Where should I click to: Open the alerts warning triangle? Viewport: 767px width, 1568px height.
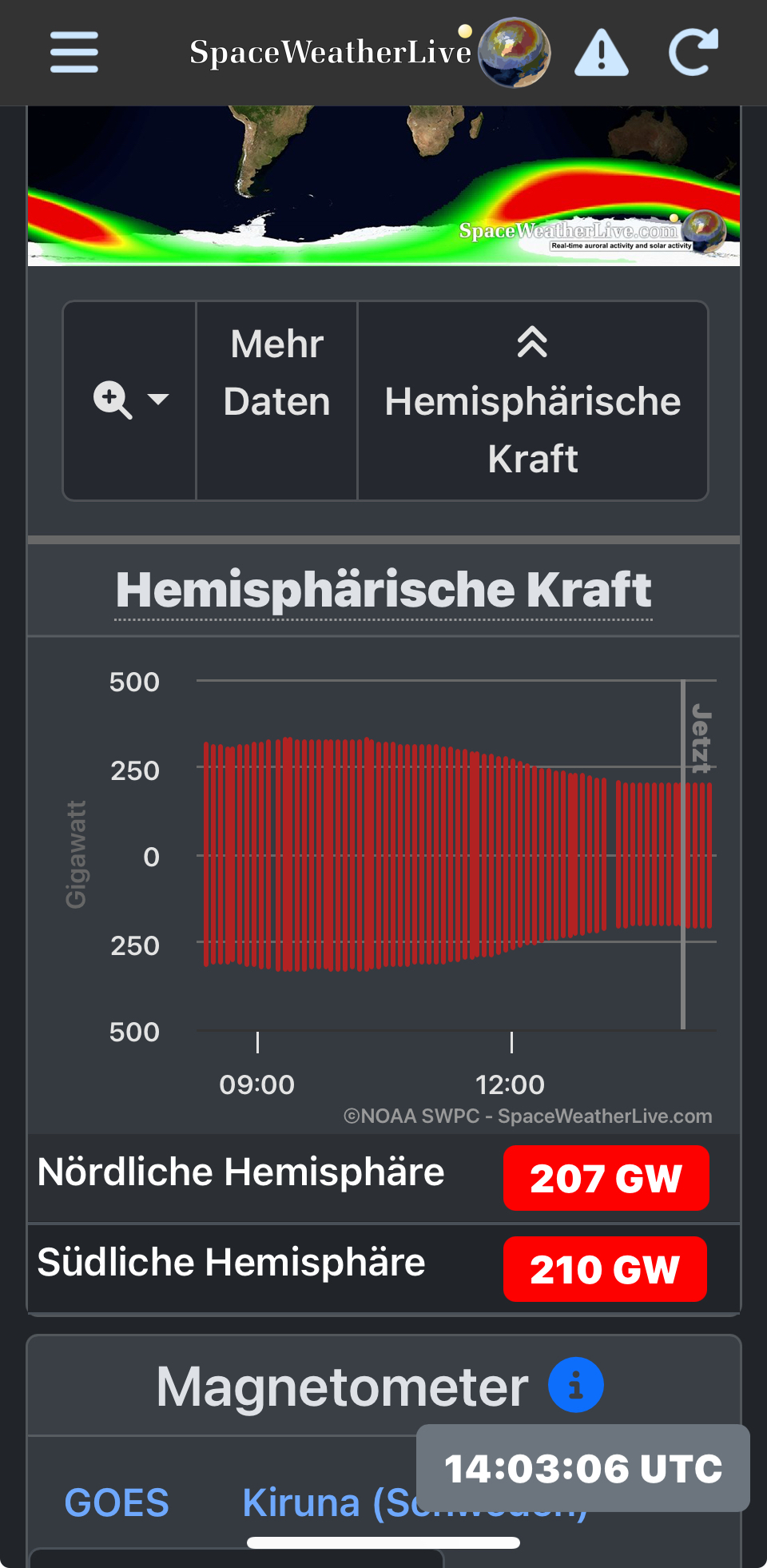pyautogui.click(x=601, y=53)
